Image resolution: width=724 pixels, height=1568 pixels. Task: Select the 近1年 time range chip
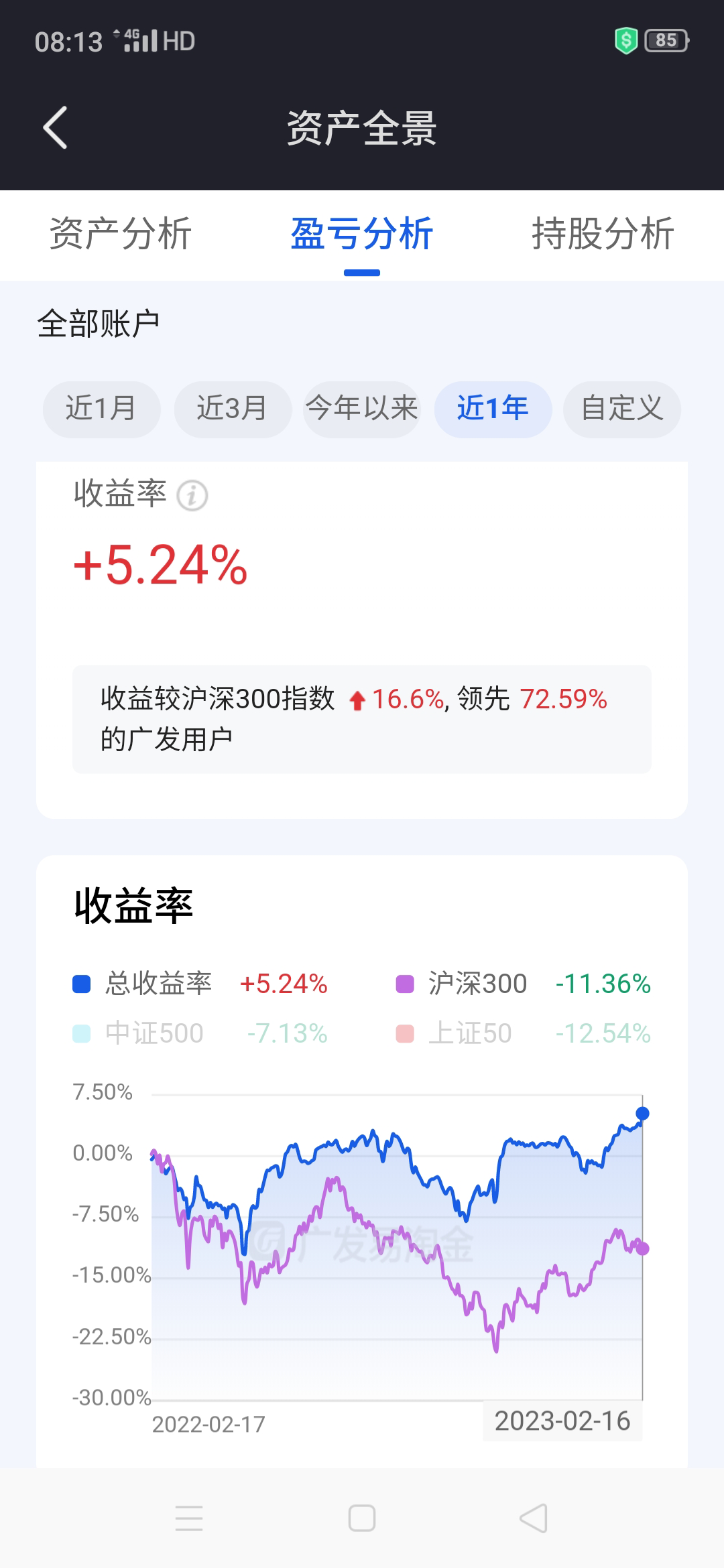[x=493, y=409]
